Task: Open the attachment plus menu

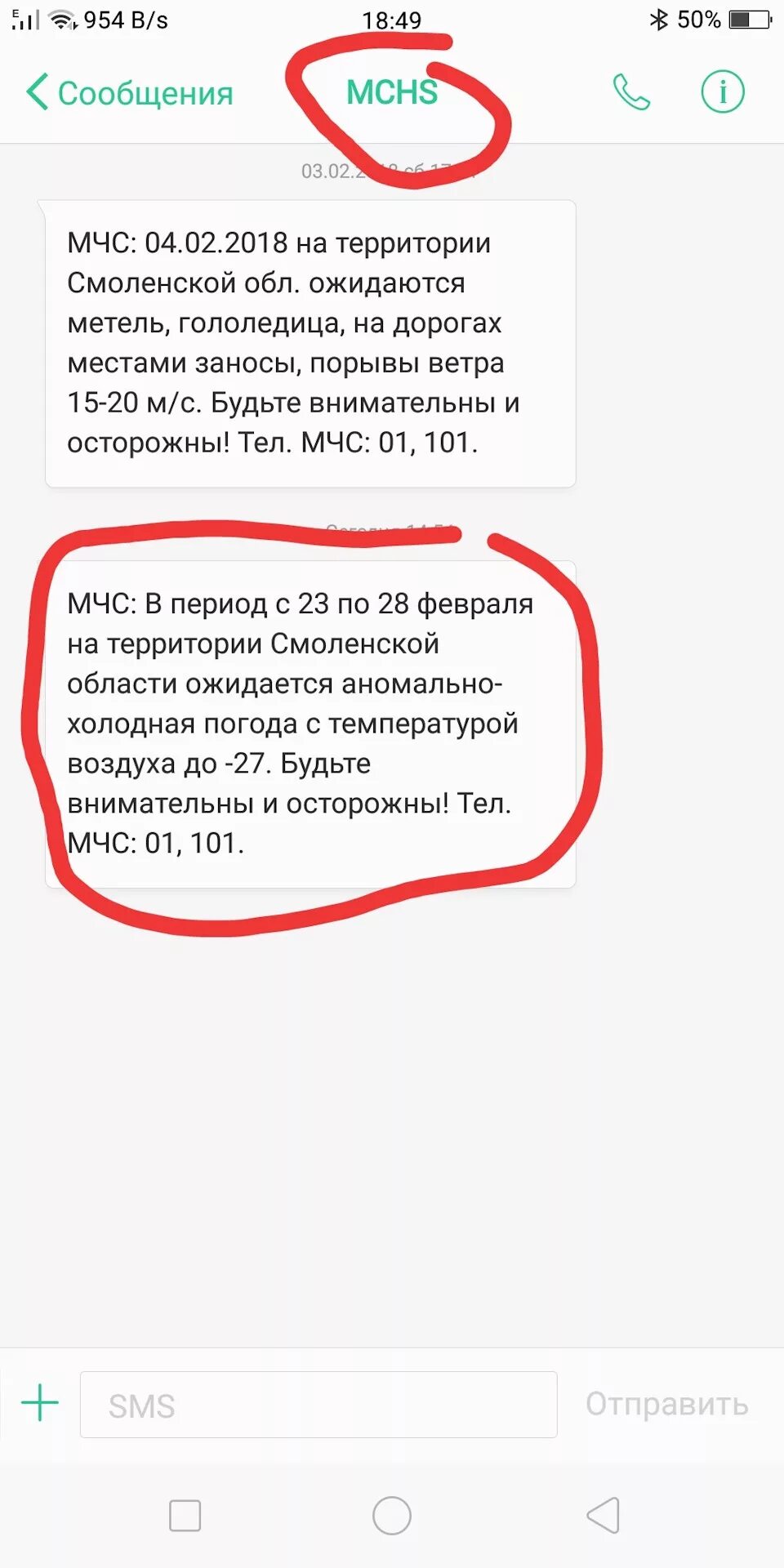Action: (x=40, y=1404)
